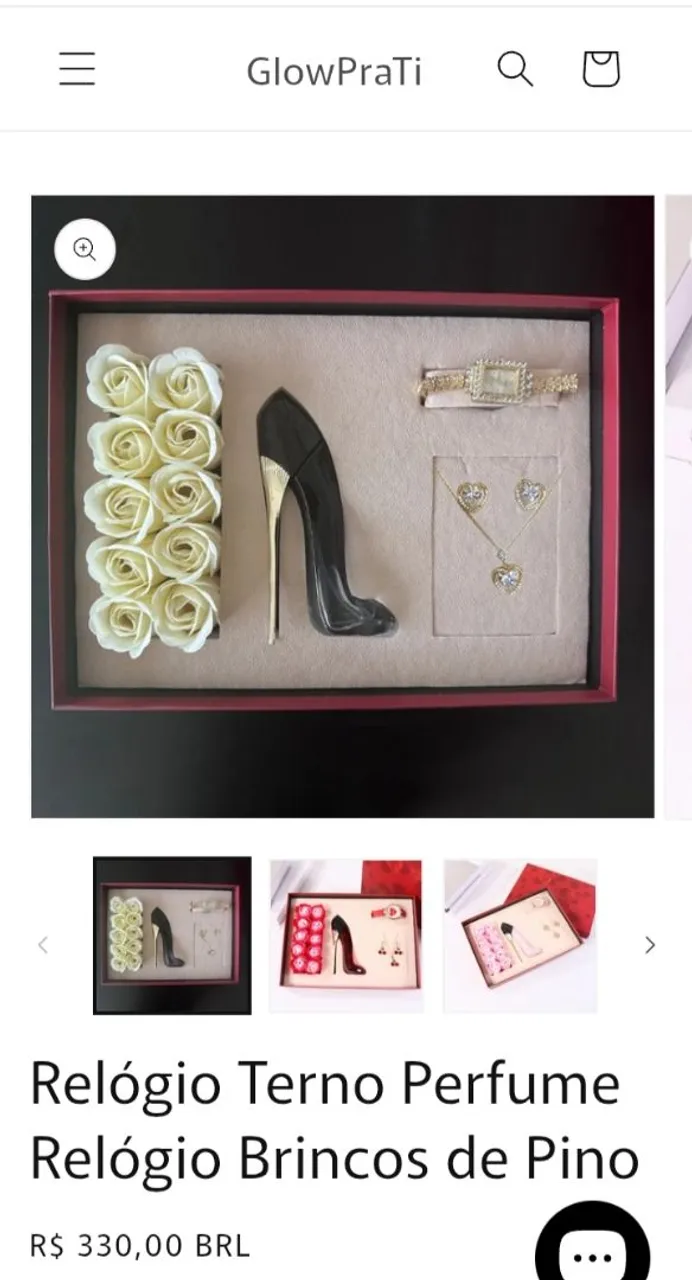View the shopping cart
Screen dimensions: 692x1280
click(601, 69)
